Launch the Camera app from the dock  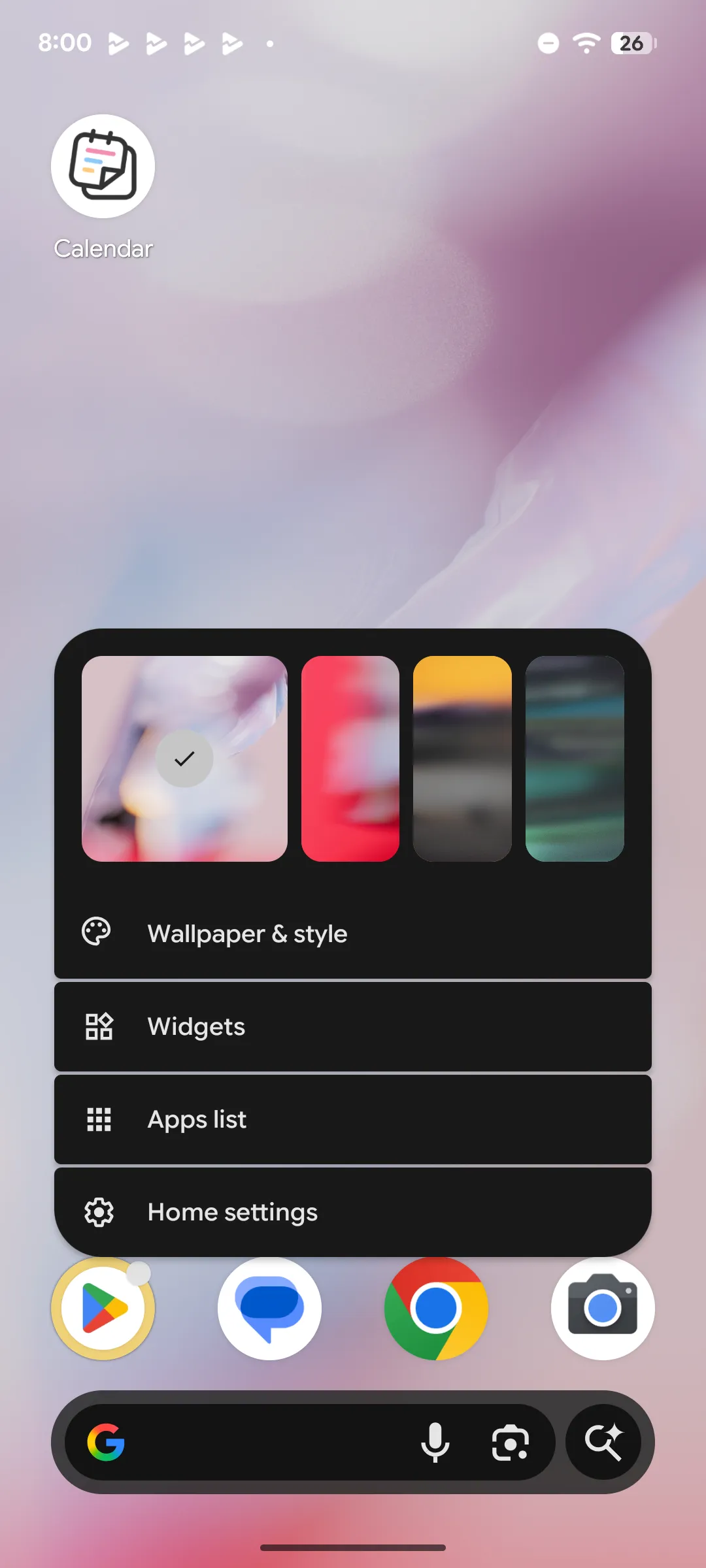click(602, 1307)
